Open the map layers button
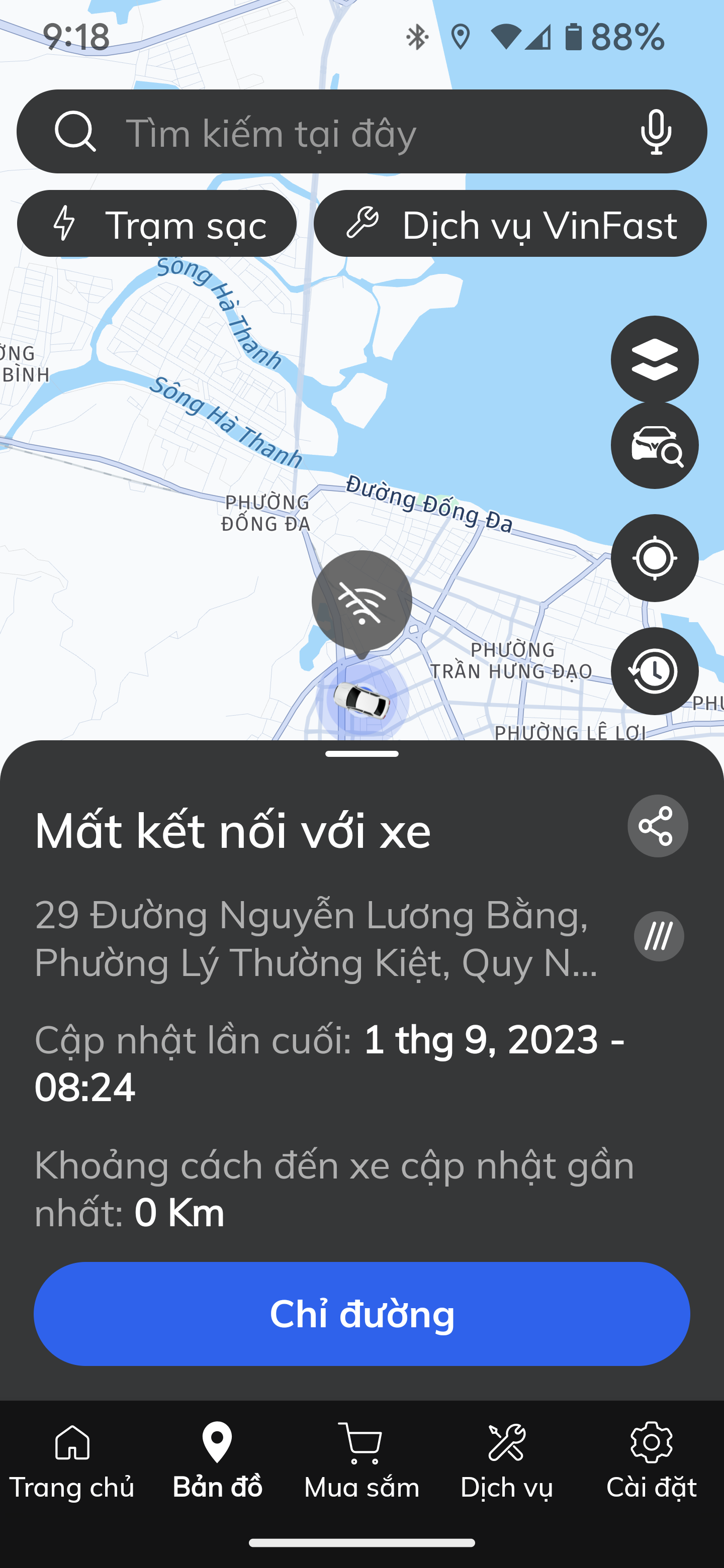This screenshot has height=1568, width=724. click(654, 359)
